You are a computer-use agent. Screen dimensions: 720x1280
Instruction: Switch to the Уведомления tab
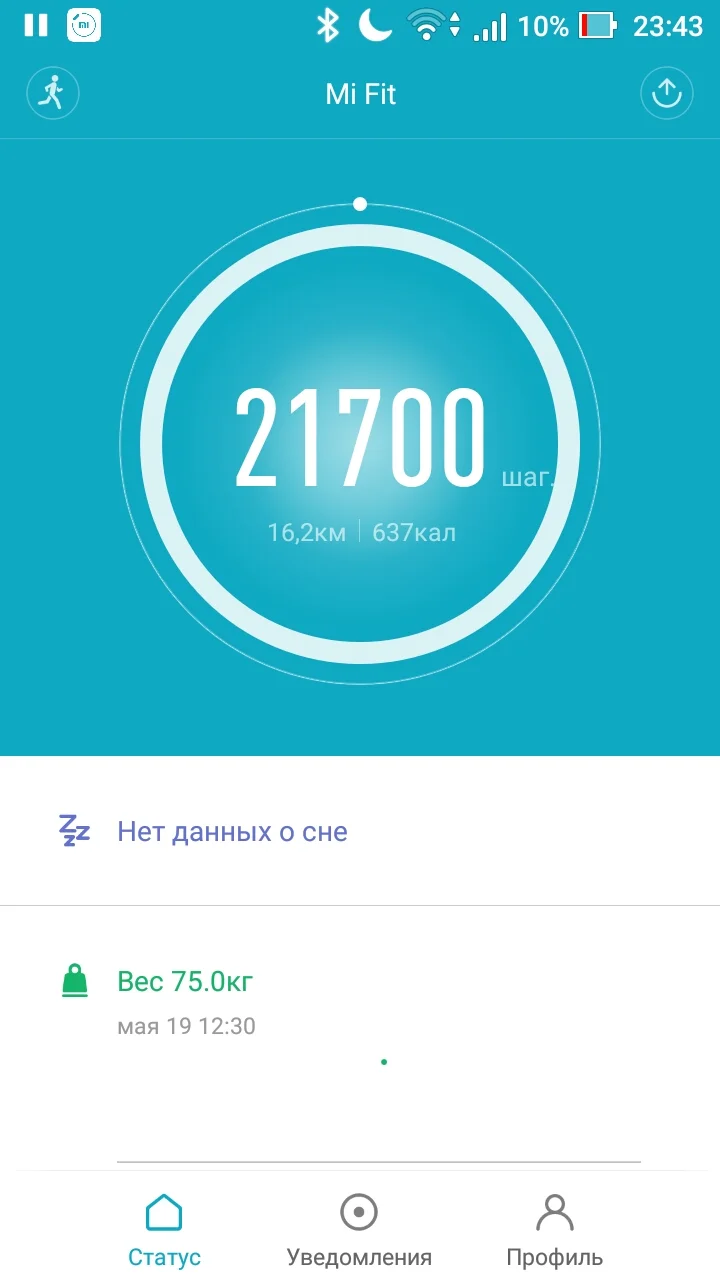point(359,1229)
